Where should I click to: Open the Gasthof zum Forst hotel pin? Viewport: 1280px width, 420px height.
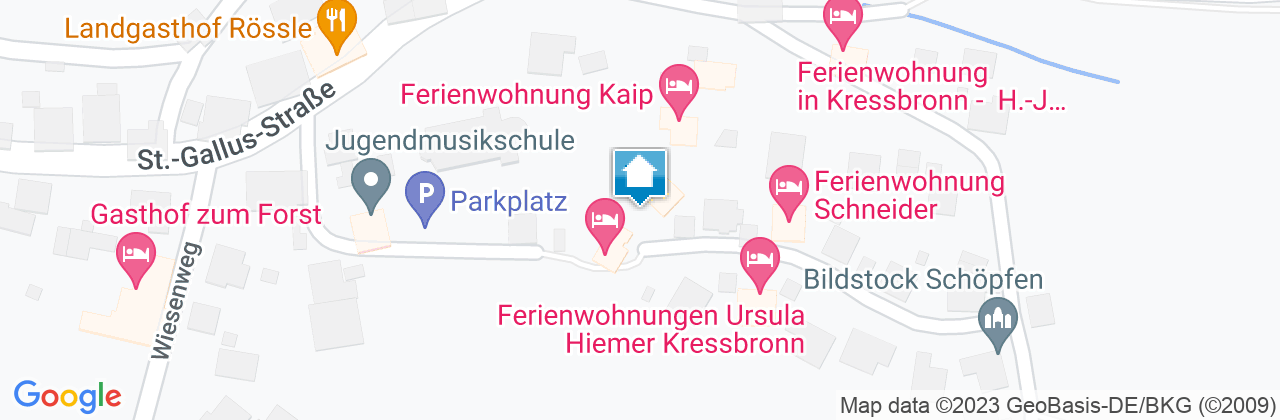pos(134,254)
